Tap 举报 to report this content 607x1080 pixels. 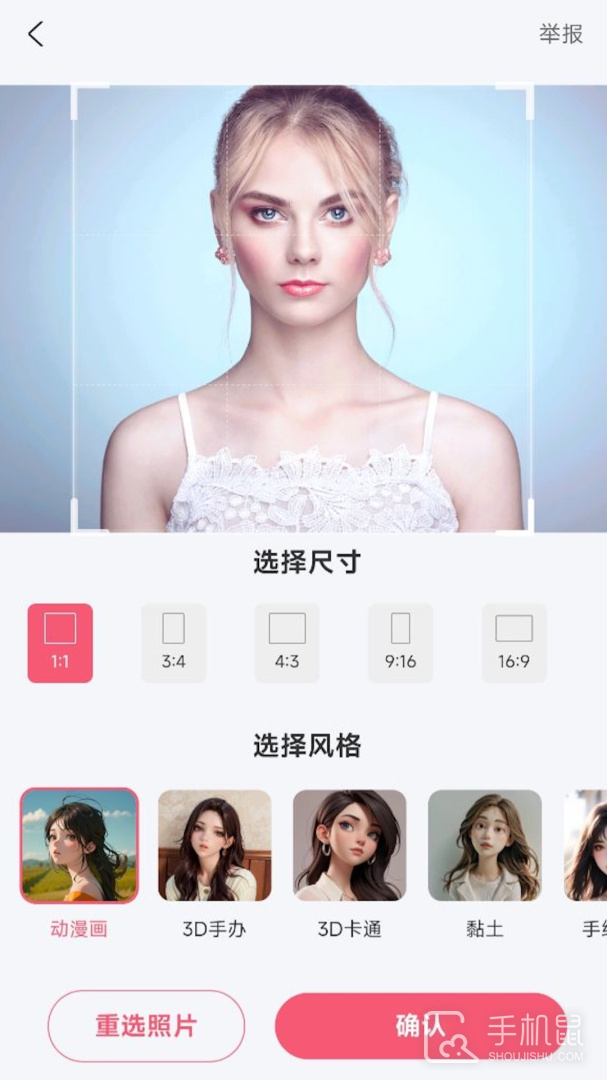[560, 34]
